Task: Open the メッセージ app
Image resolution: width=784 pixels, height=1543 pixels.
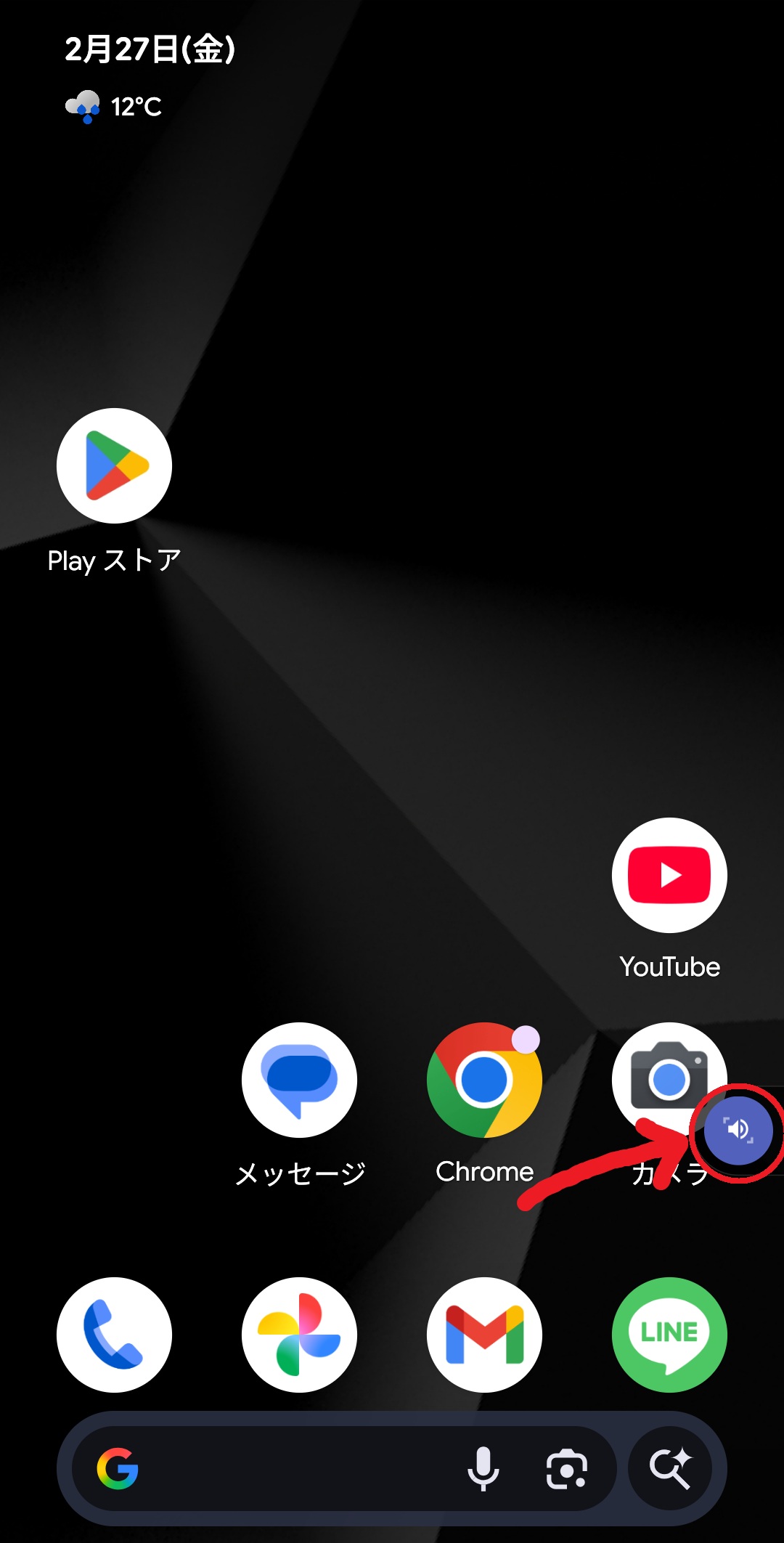Action: (299, 1080)
